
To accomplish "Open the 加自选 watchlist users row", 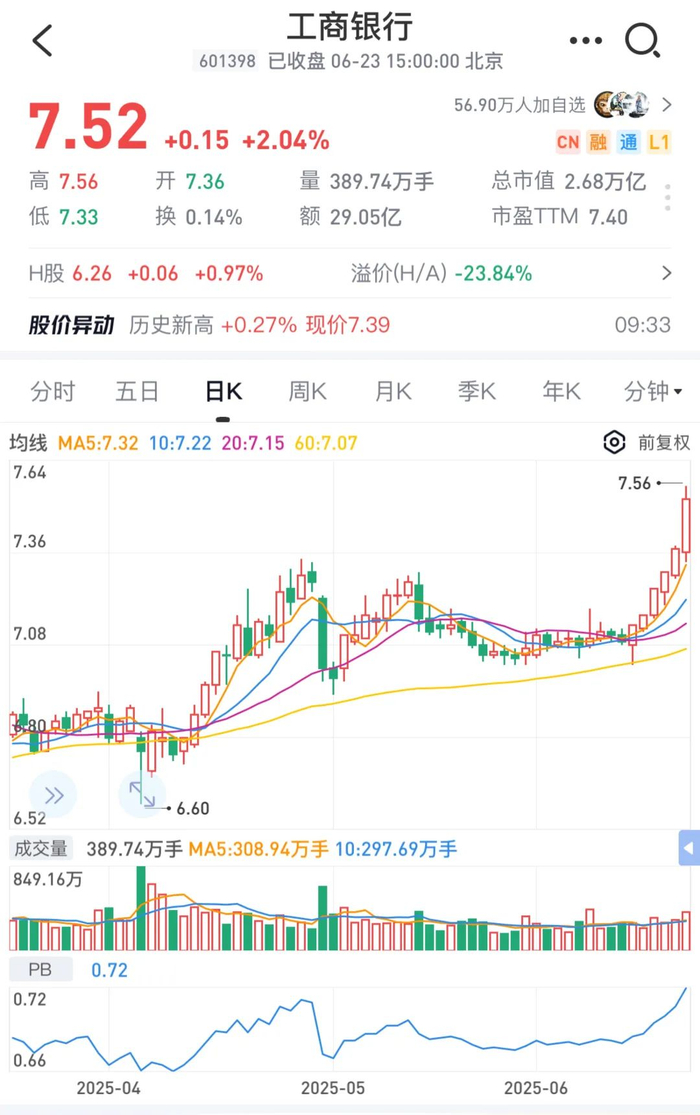I will pyautogui.click(x=563, y=105).
